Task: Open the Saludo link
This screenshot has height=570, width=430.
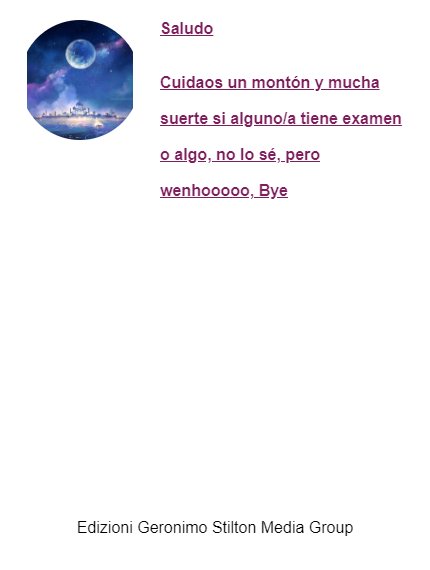Action: coord(186,29)
